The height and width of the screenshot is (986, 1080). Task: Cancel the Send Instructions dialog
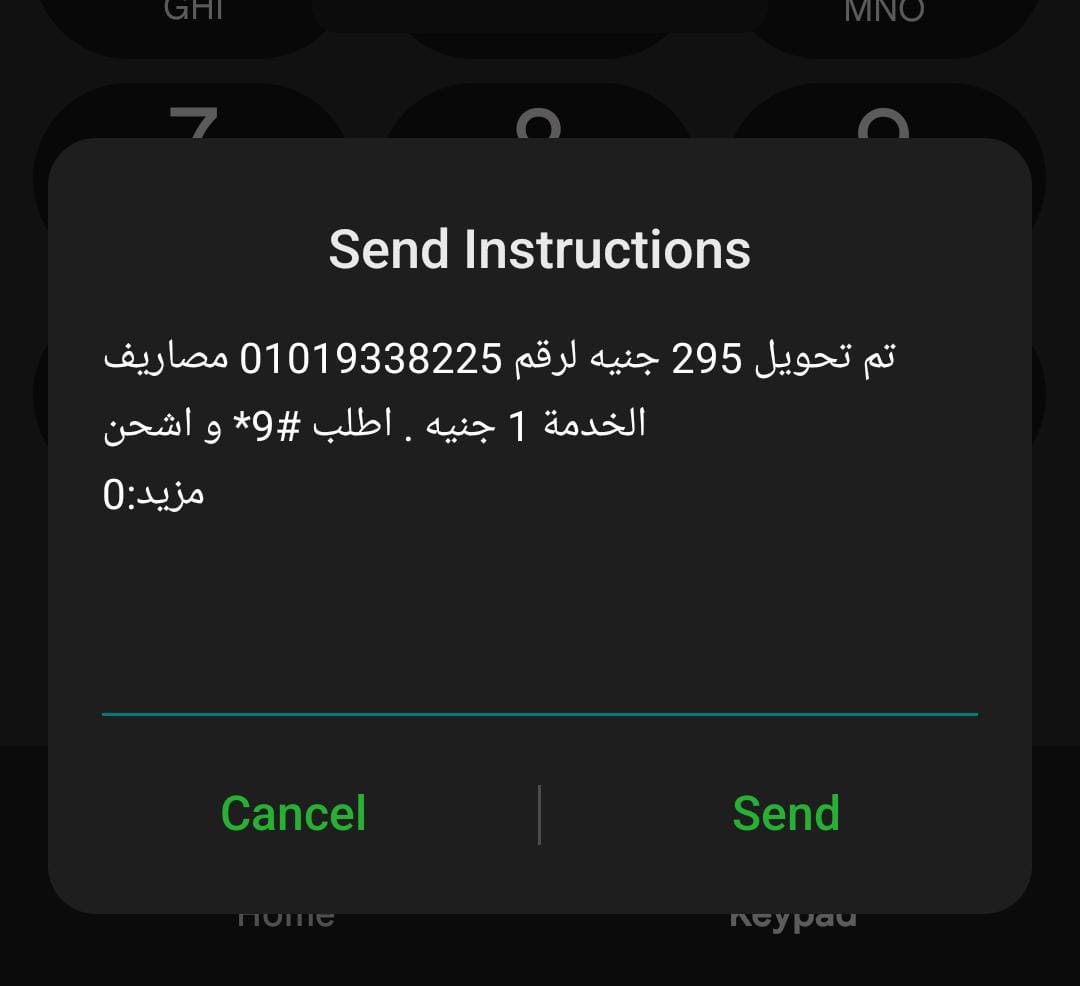[x=293, y=813]
